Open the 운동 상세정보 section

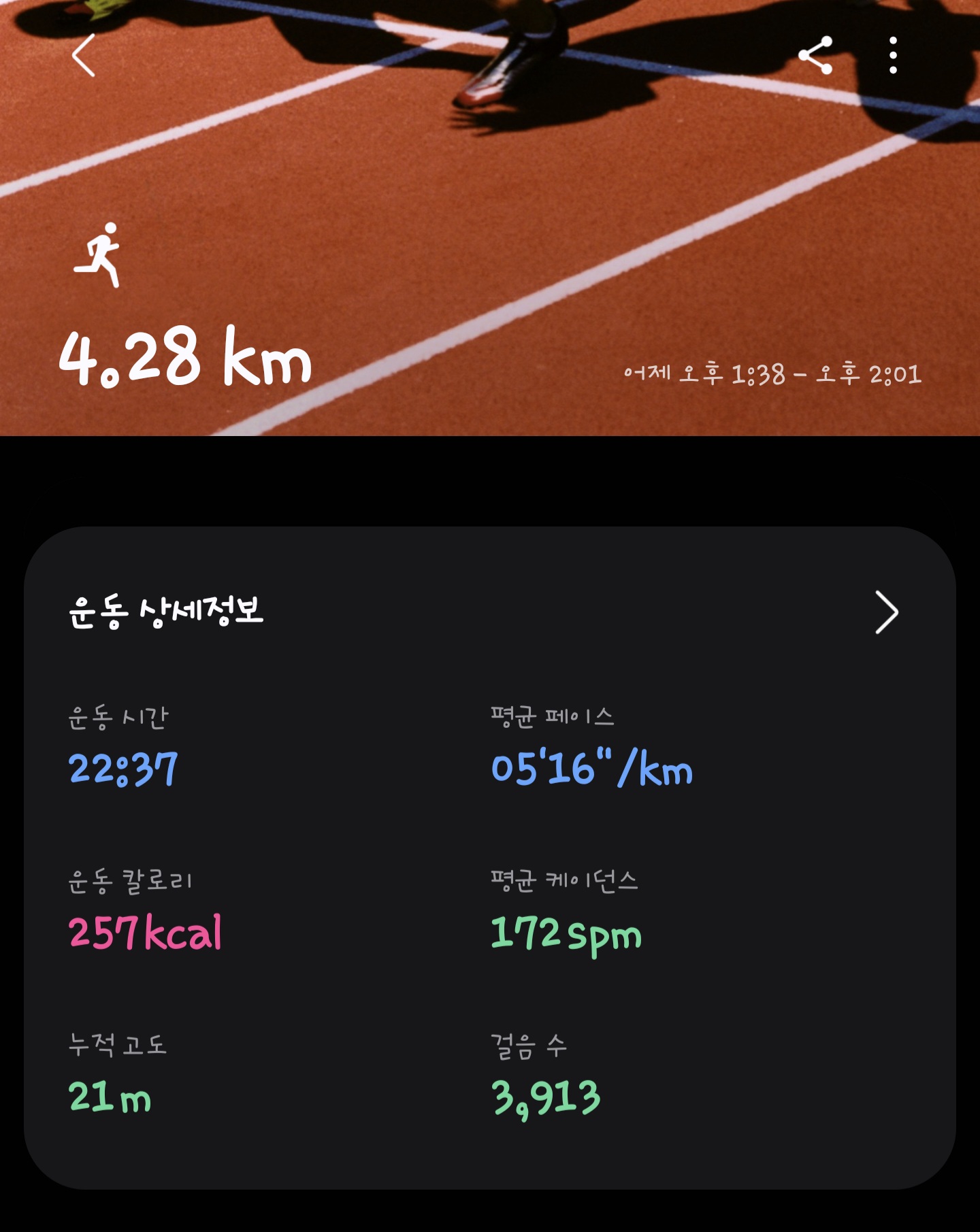(x=163, y=611)
